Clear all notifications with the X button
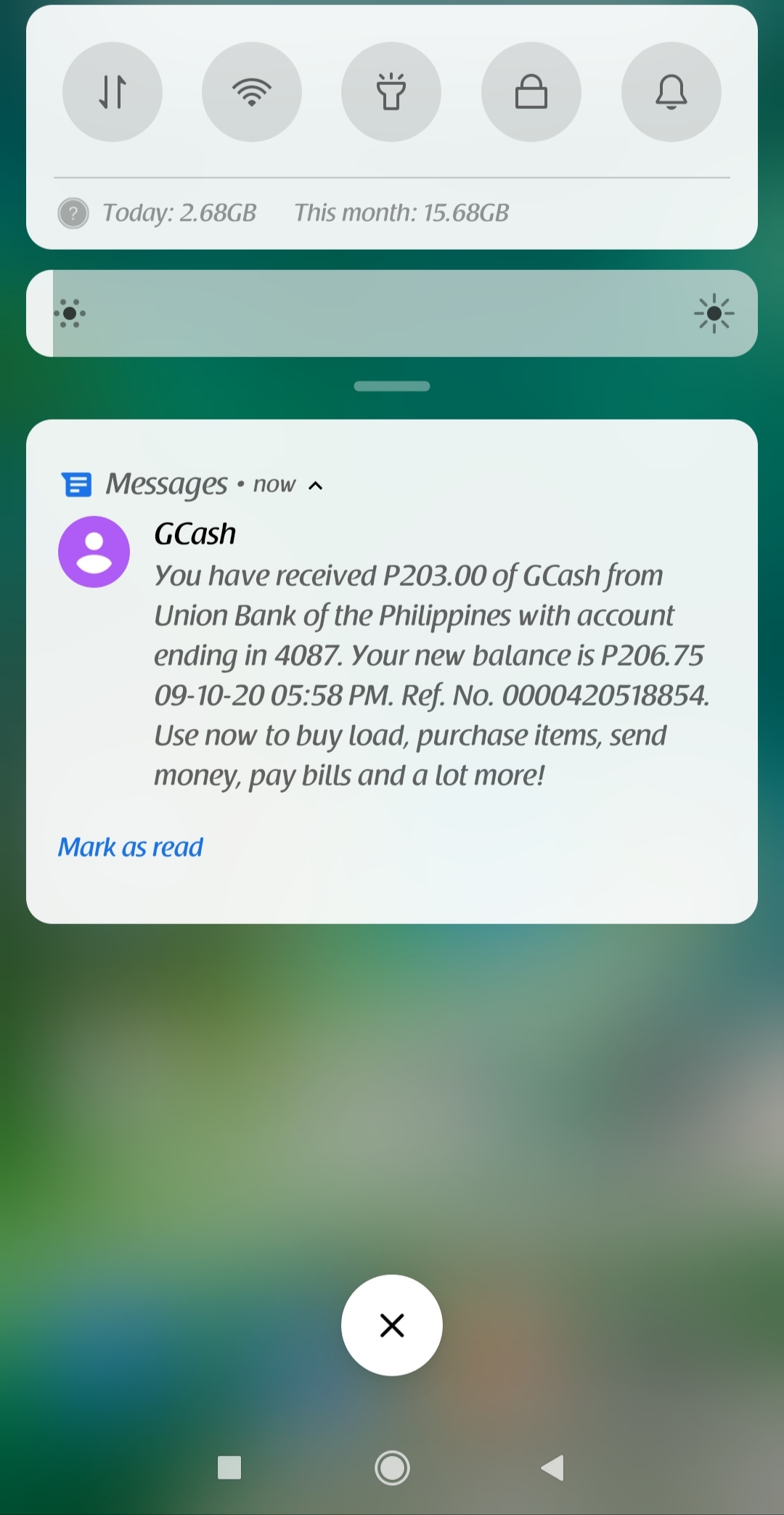784x1515 pixels. tap(392, 1326)
